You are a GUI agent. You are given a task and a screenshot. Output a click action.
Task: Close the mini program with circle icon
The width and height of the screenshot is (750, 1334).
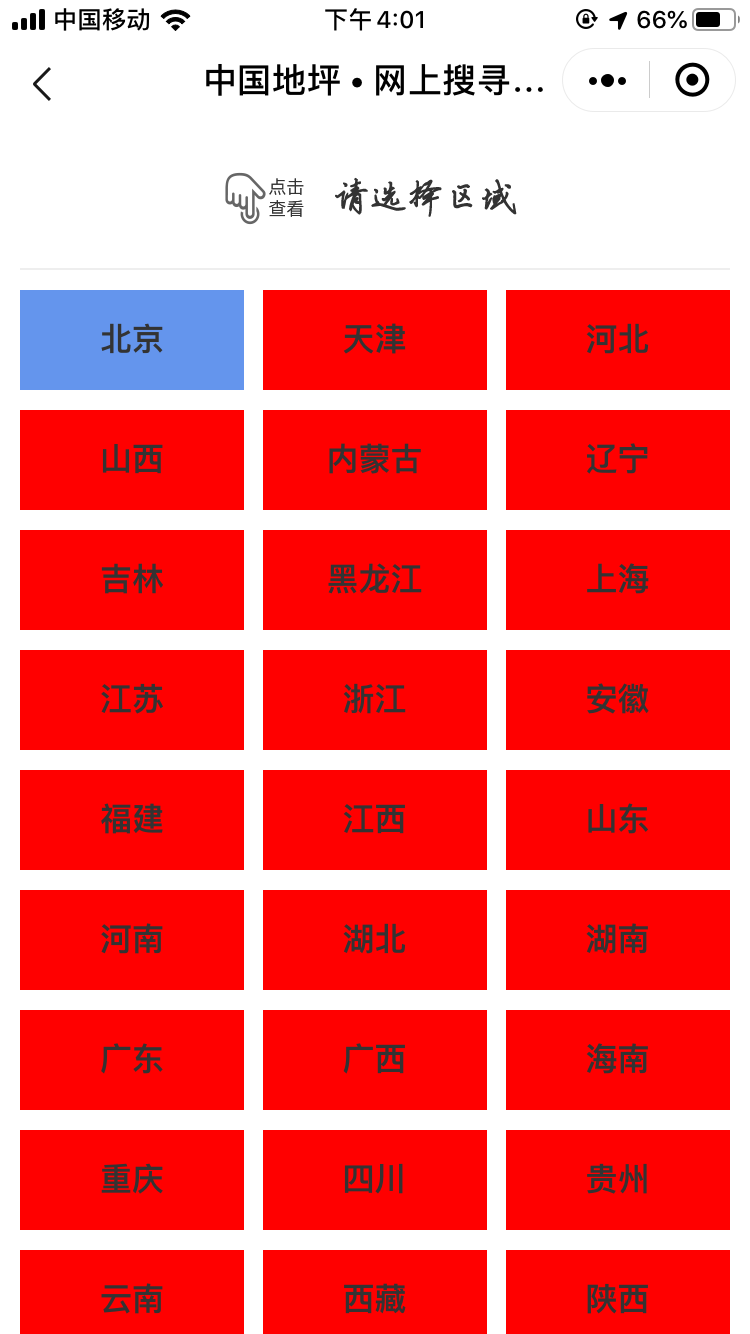[x=692, y=80]
